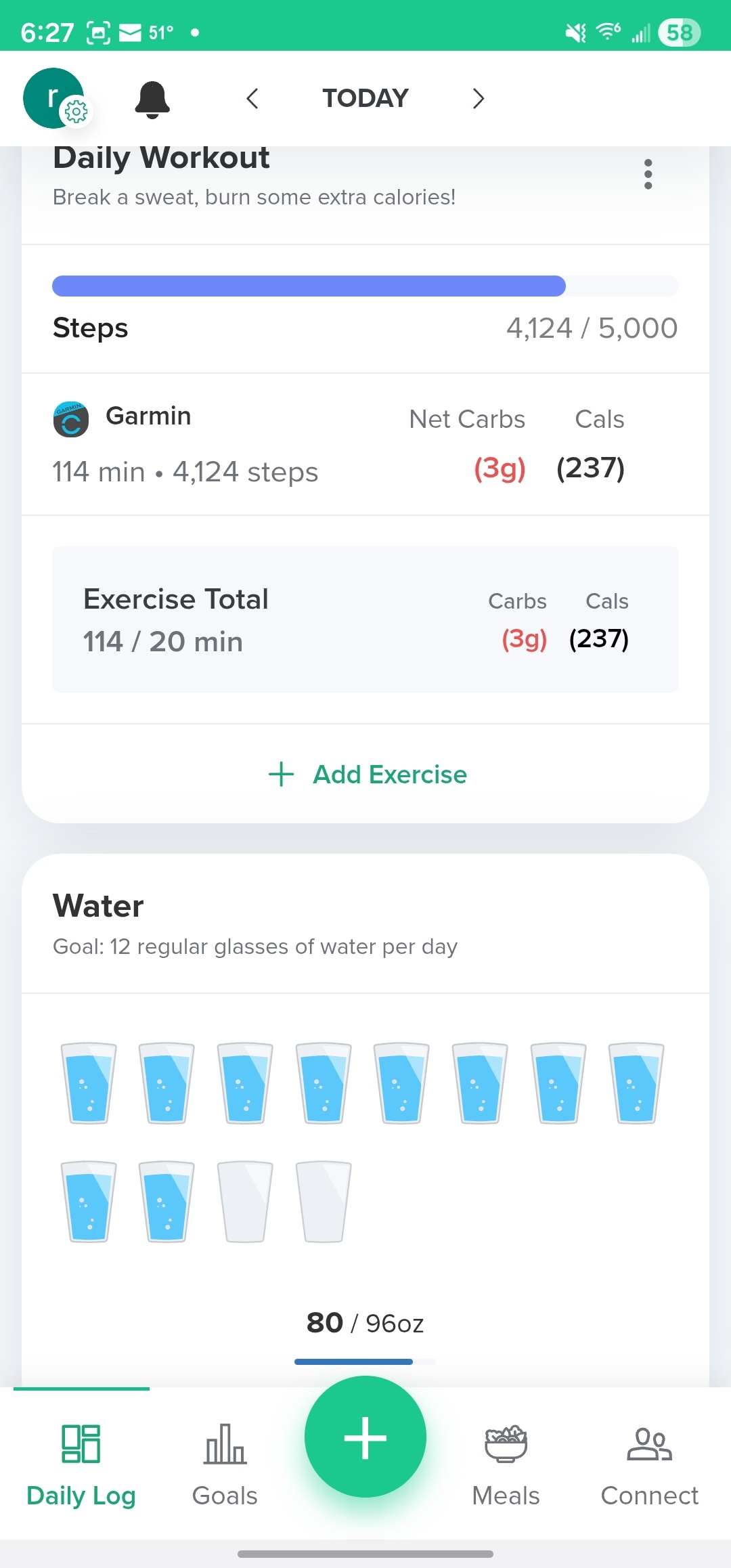Image resolution: width=731 pixels, height=1568 pixels.
Task: Open profile settings avatar
Action: (54, 98)
